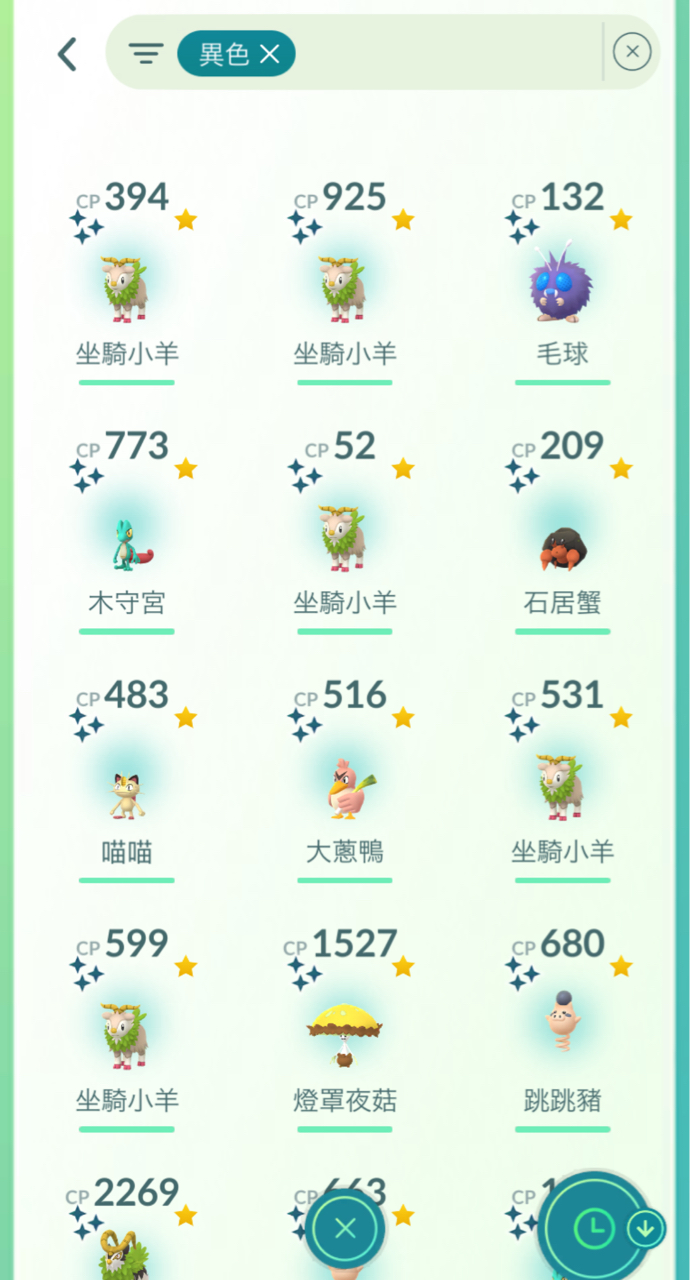View 大蔥鴨 with CP 516
The height and width of the screenshot is (1280, 690).
pos(344,790)
